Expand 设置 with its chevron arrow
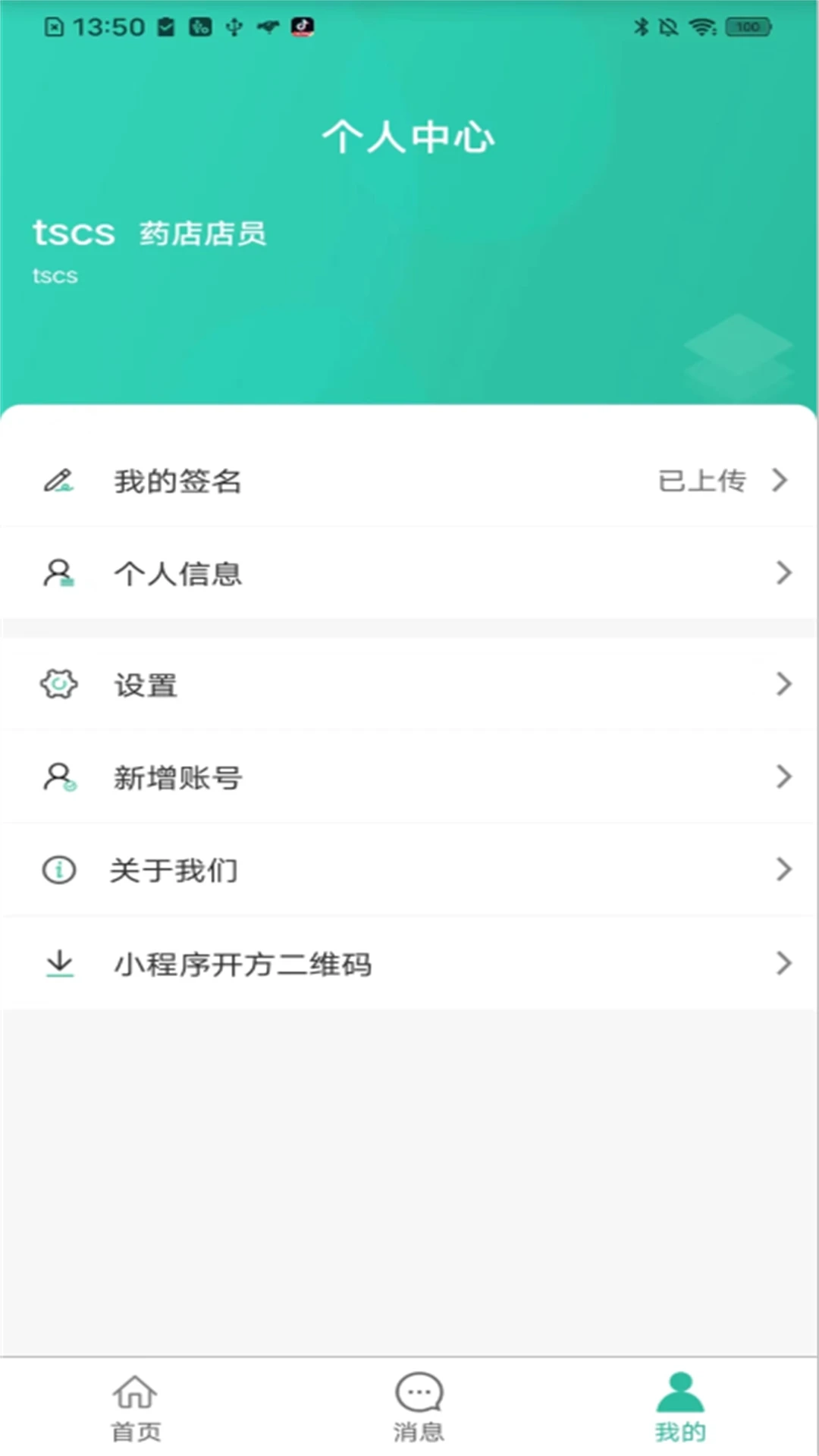This screenshot has height=1456, width=819. 783,684
